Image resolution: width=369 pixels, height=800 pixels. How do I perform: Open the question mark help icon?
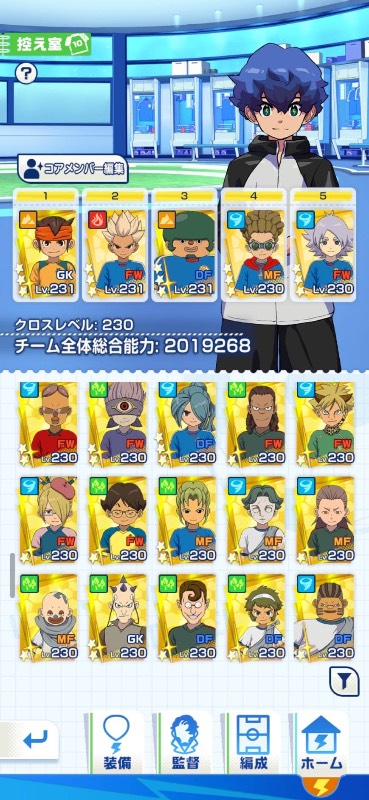click(26, 73)
